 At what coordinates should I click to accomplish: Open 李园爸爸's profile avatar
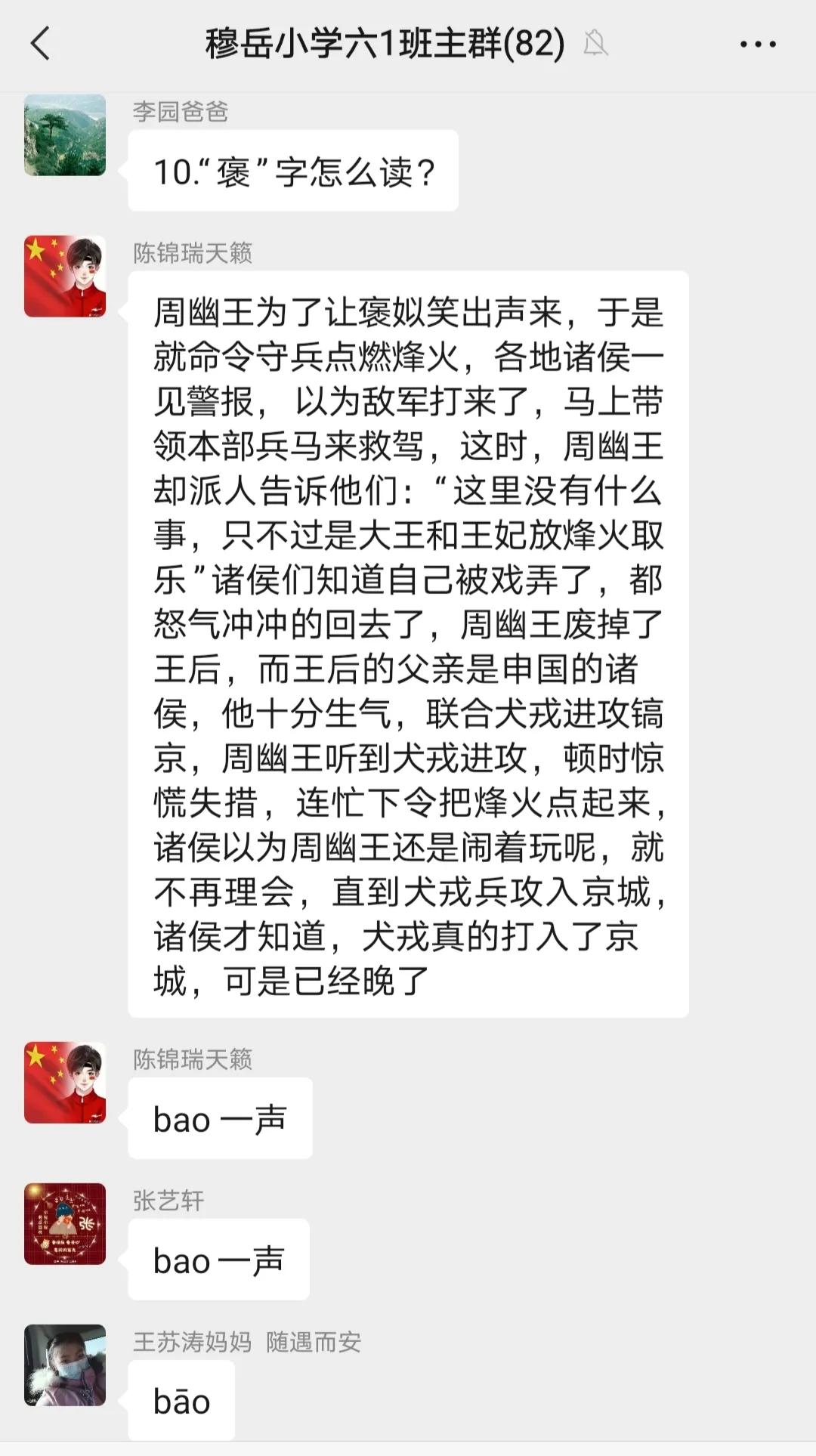pyautogui.click(x=65, y=135)
